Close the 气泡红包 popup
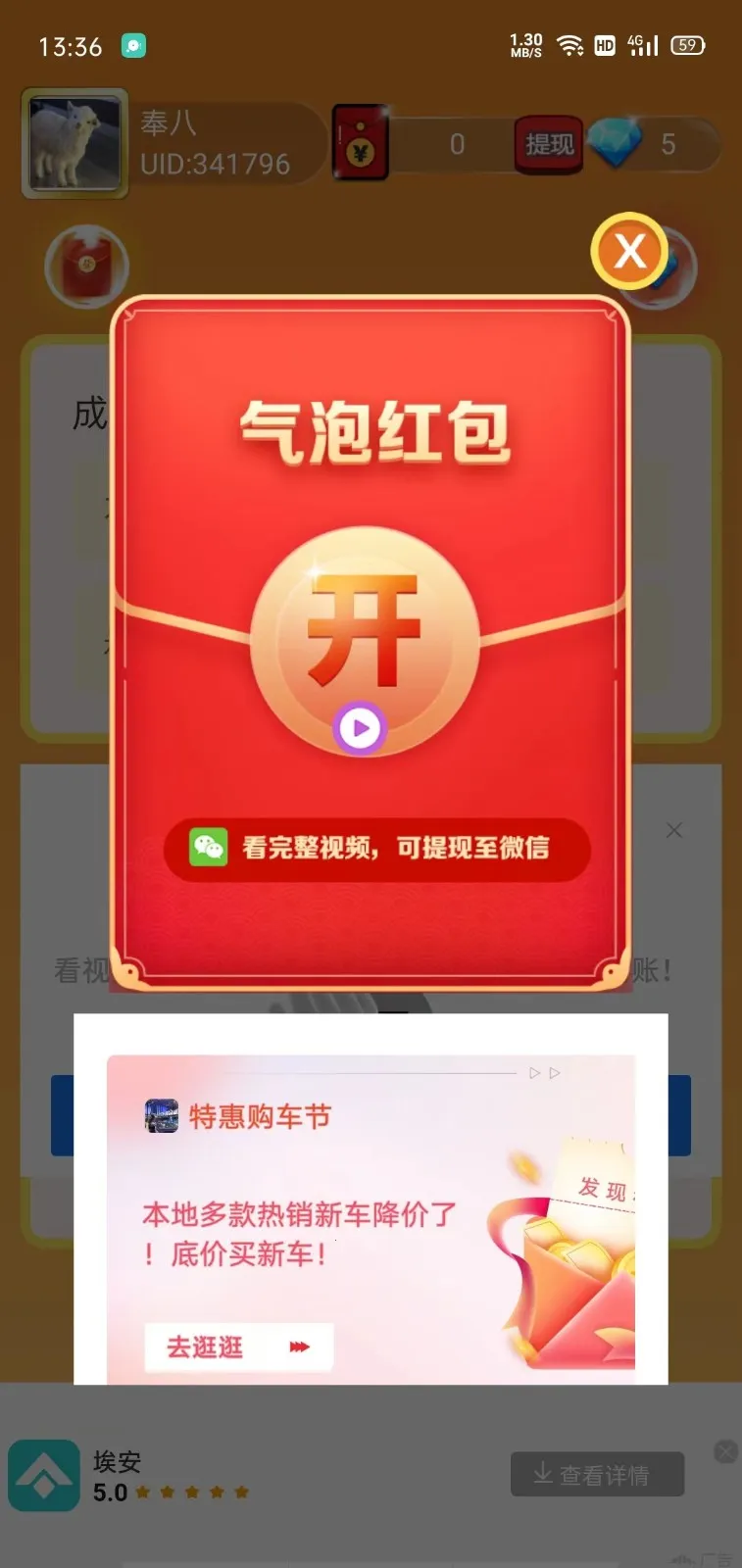742x1568 pixels. pyautogui.click(x=629, y=251)
